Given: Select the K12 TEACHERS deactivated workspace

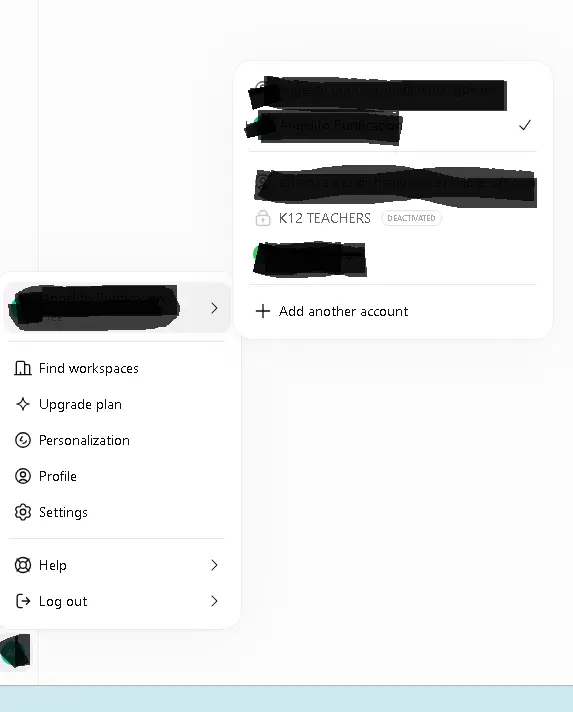Looking at the screenshot, I should click(392, 218).
